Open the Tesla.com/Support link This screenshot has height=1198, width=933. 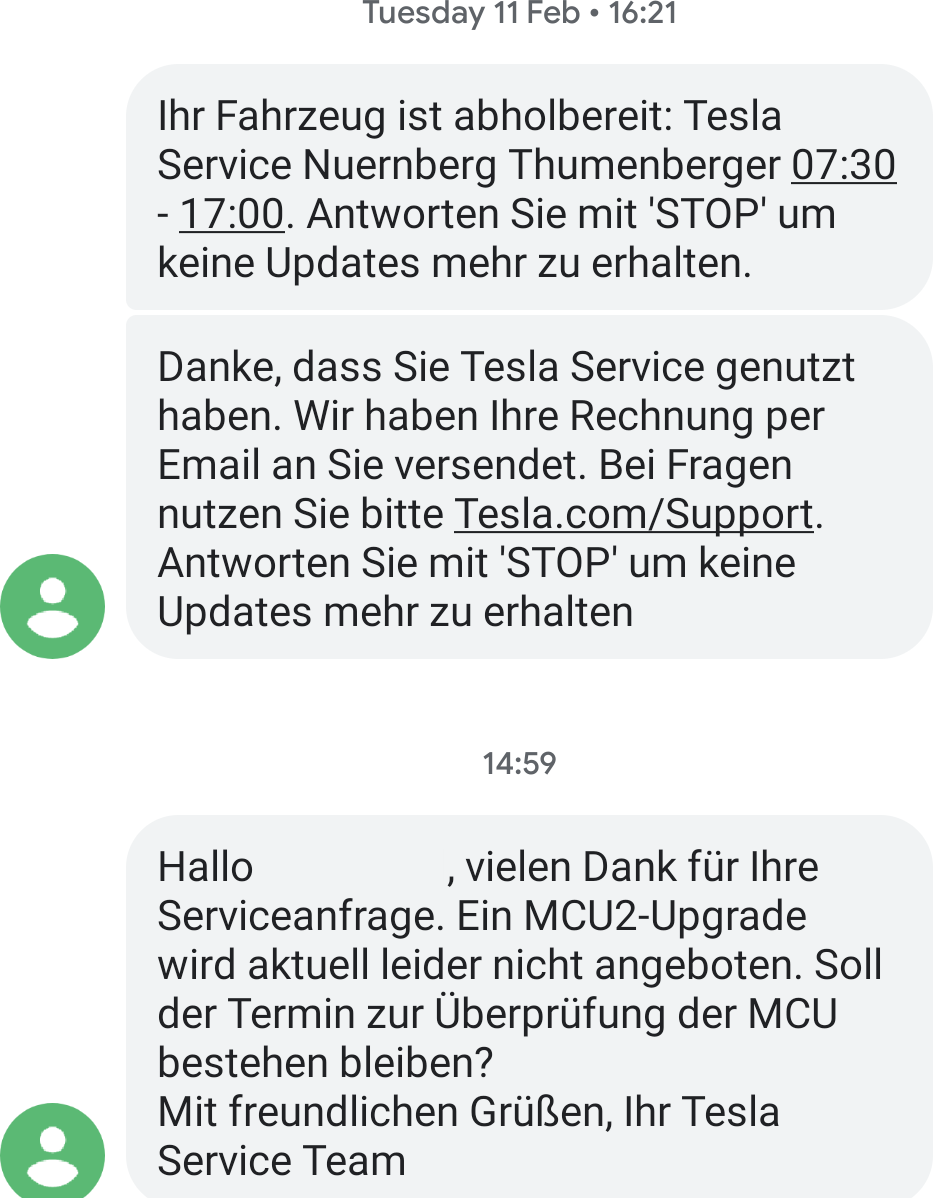pos(634,514)
